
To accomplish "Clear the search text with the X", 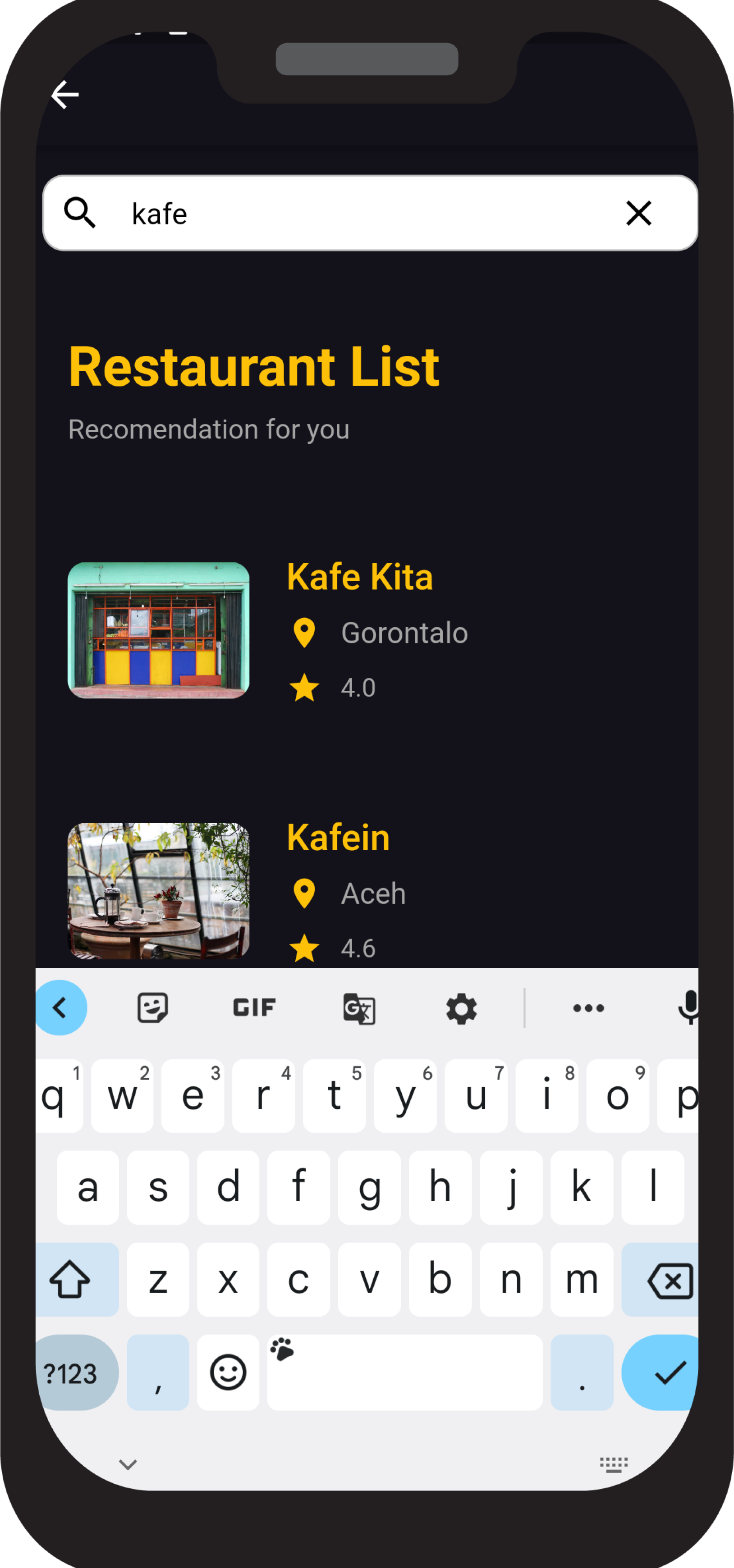I will [638, 213].
